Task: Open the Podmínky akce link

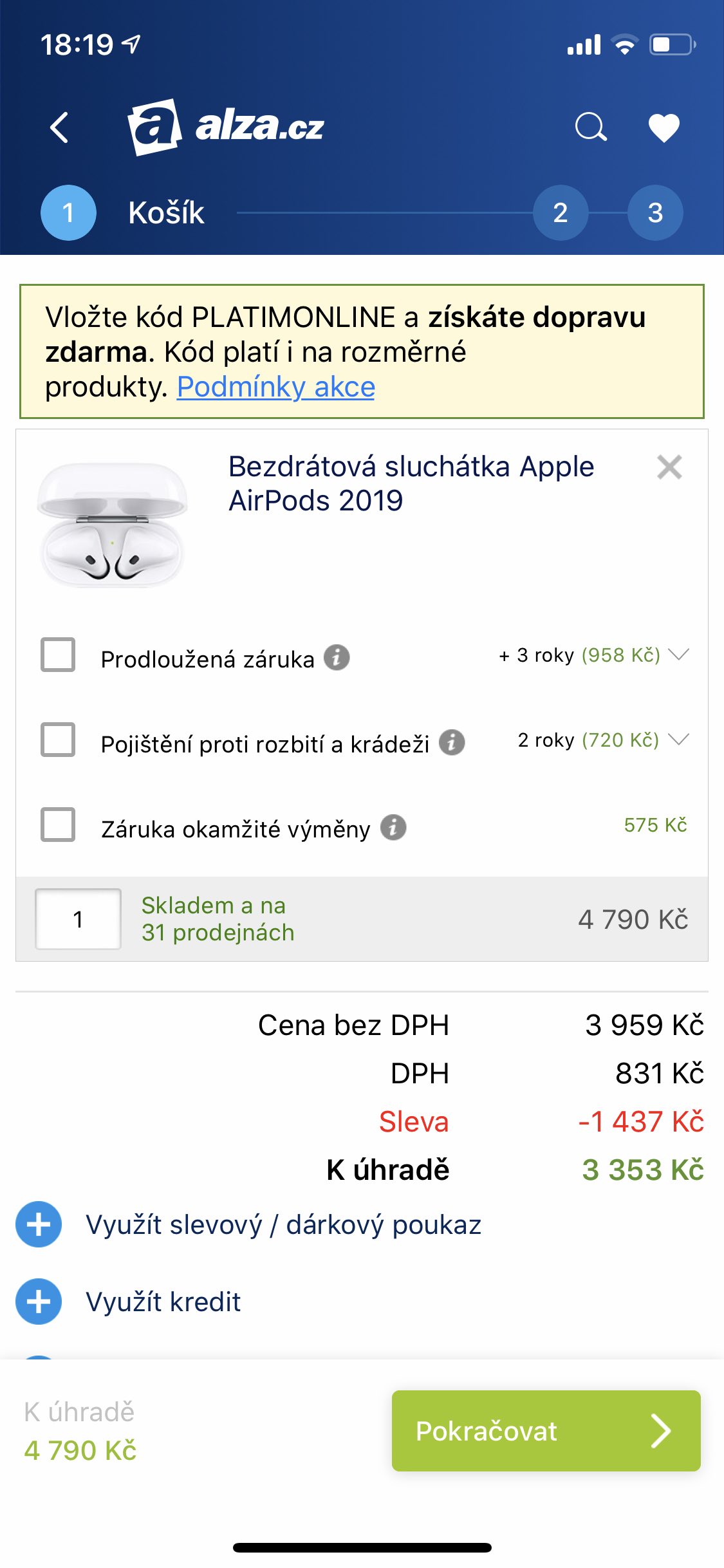Action: pyautogui.click(x=275, y=387)
